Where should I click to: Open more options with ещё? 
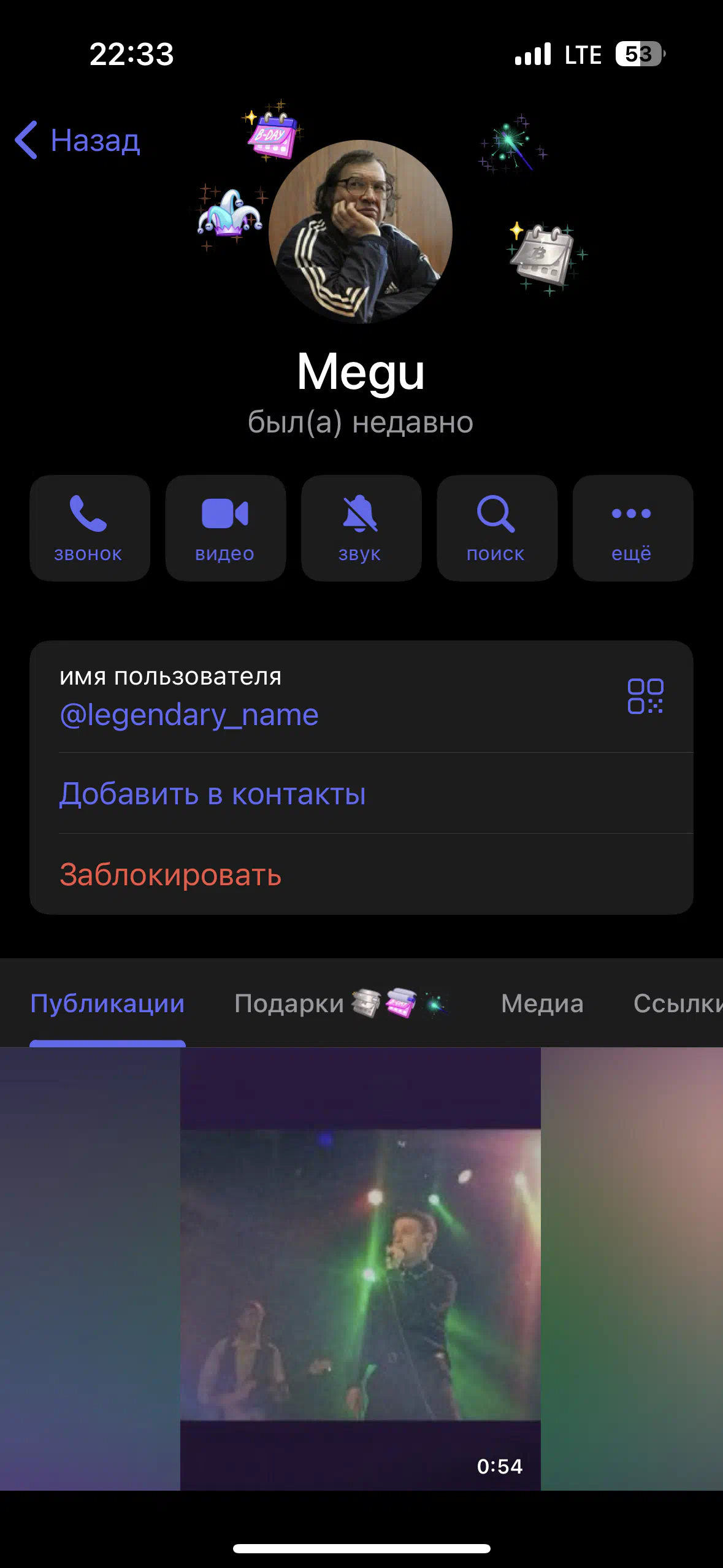633,528
